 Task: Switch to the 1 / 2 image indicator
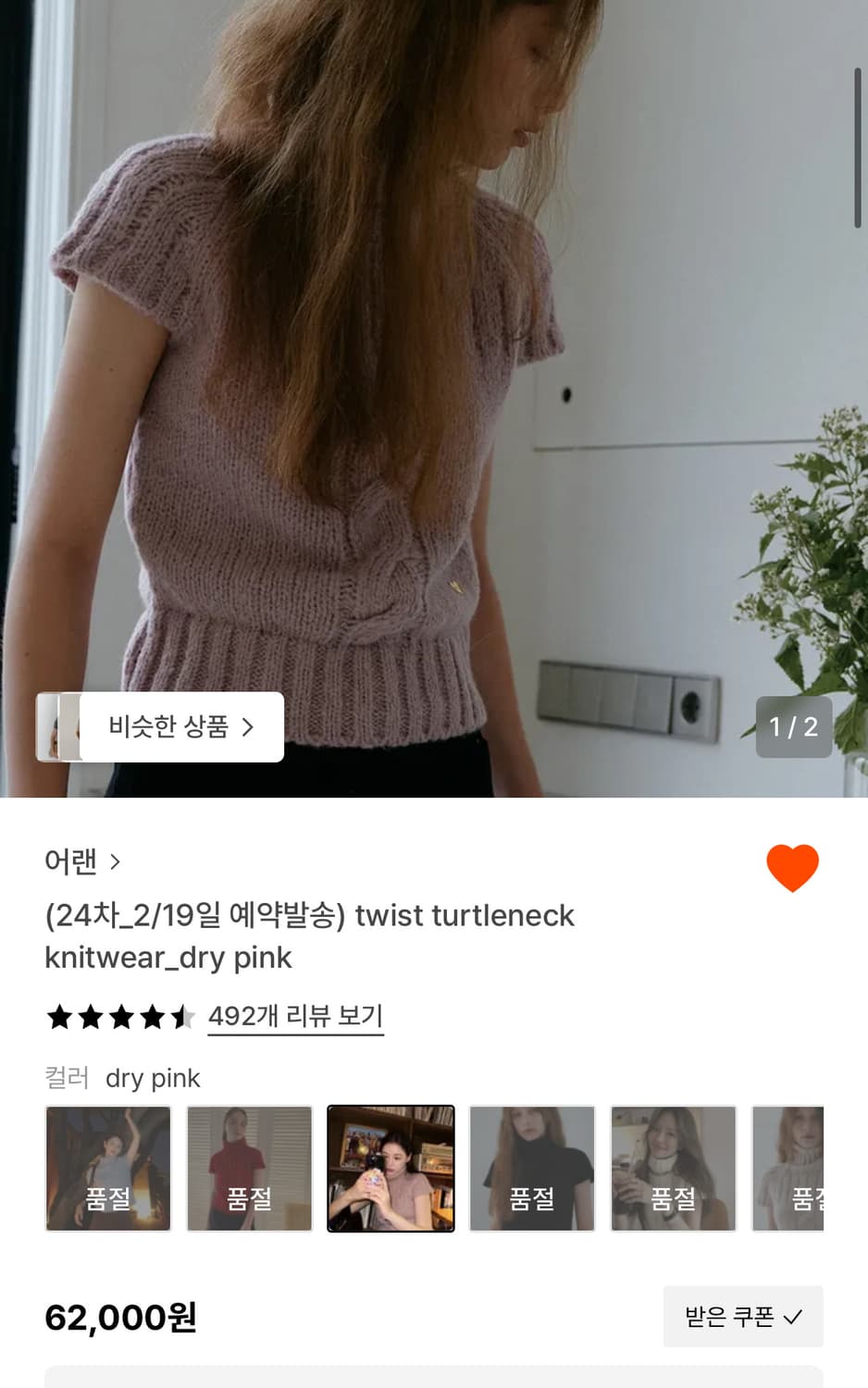click(x=793, y=727)
